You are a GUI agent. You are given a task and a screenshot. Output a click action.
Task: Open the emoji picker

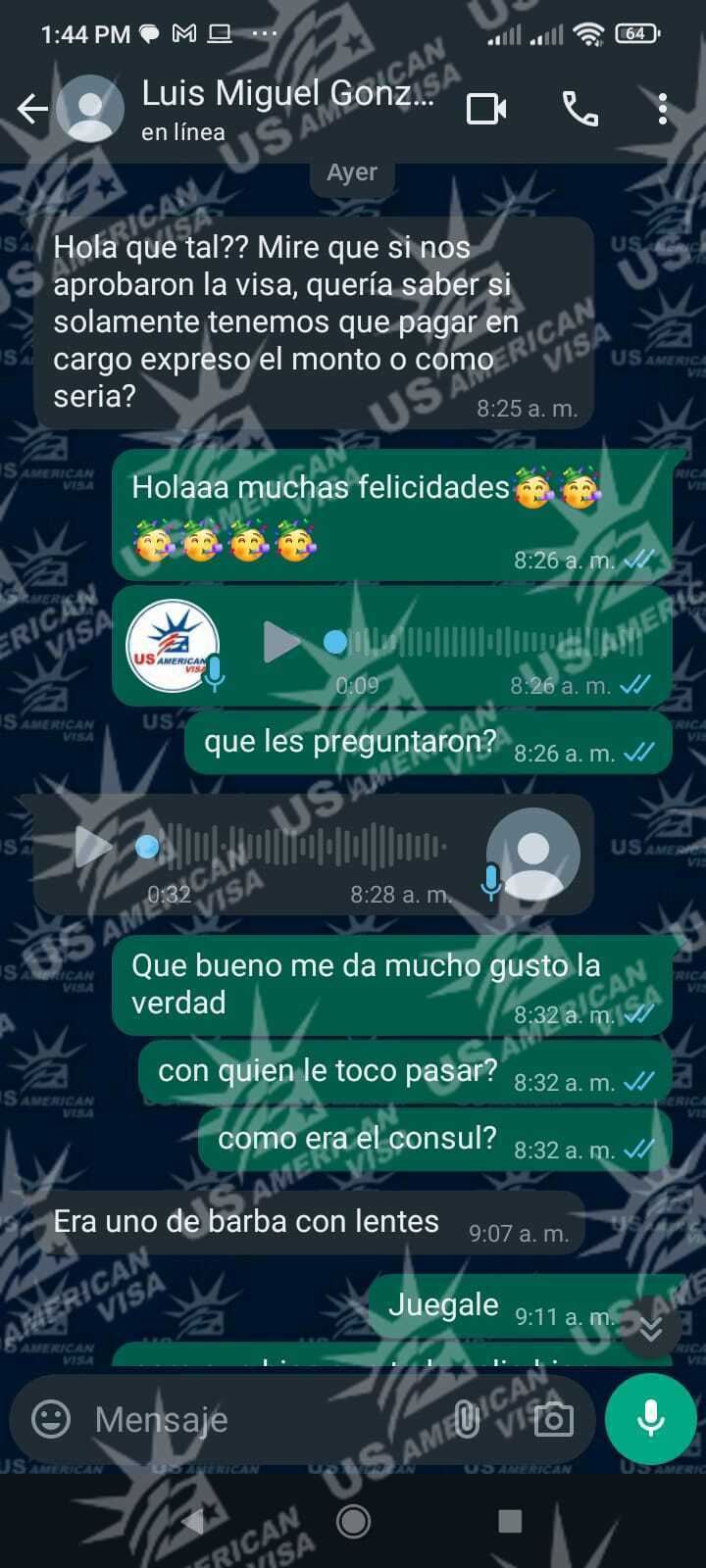coord(51,1418)
